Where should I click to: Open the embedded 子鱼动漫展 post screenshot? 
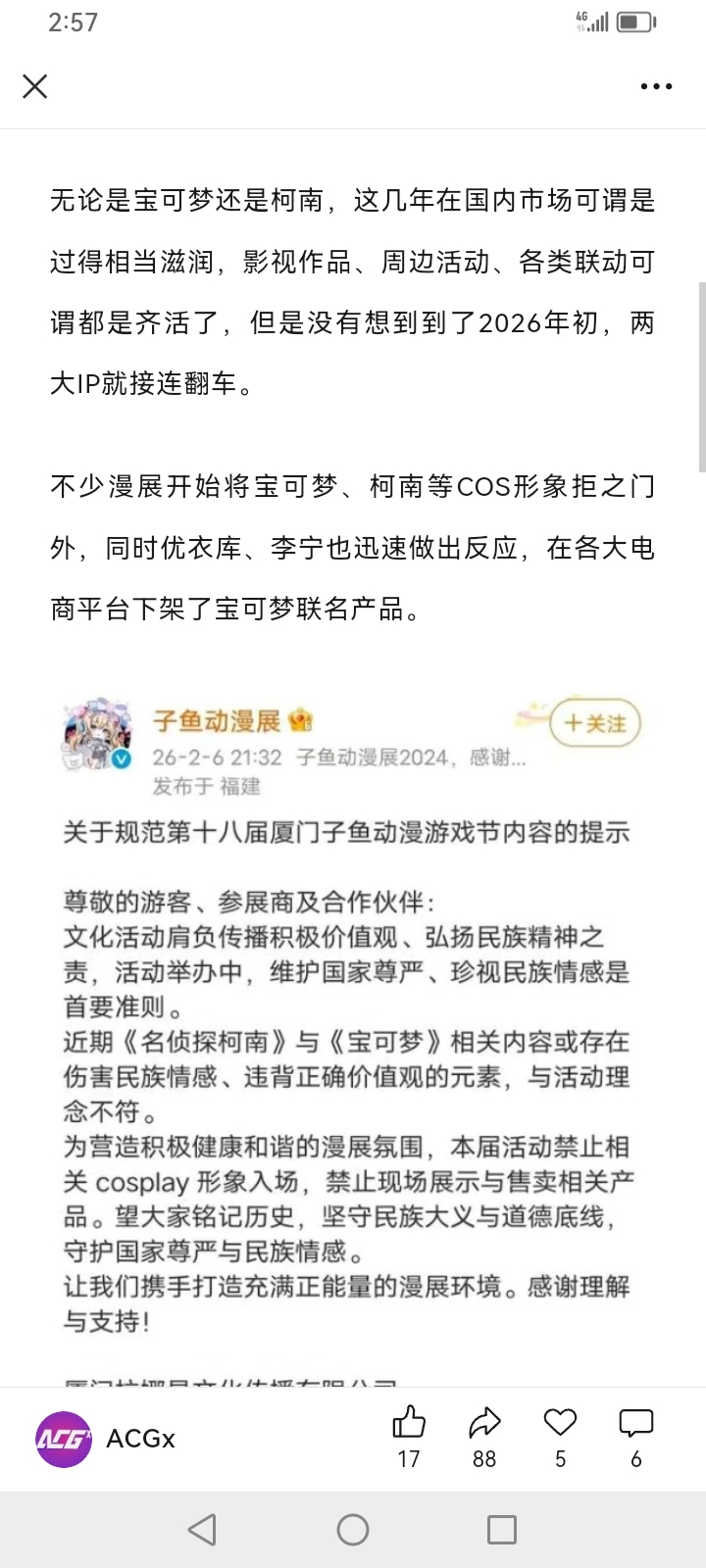pyautogui.click(x=351, y=1029)
